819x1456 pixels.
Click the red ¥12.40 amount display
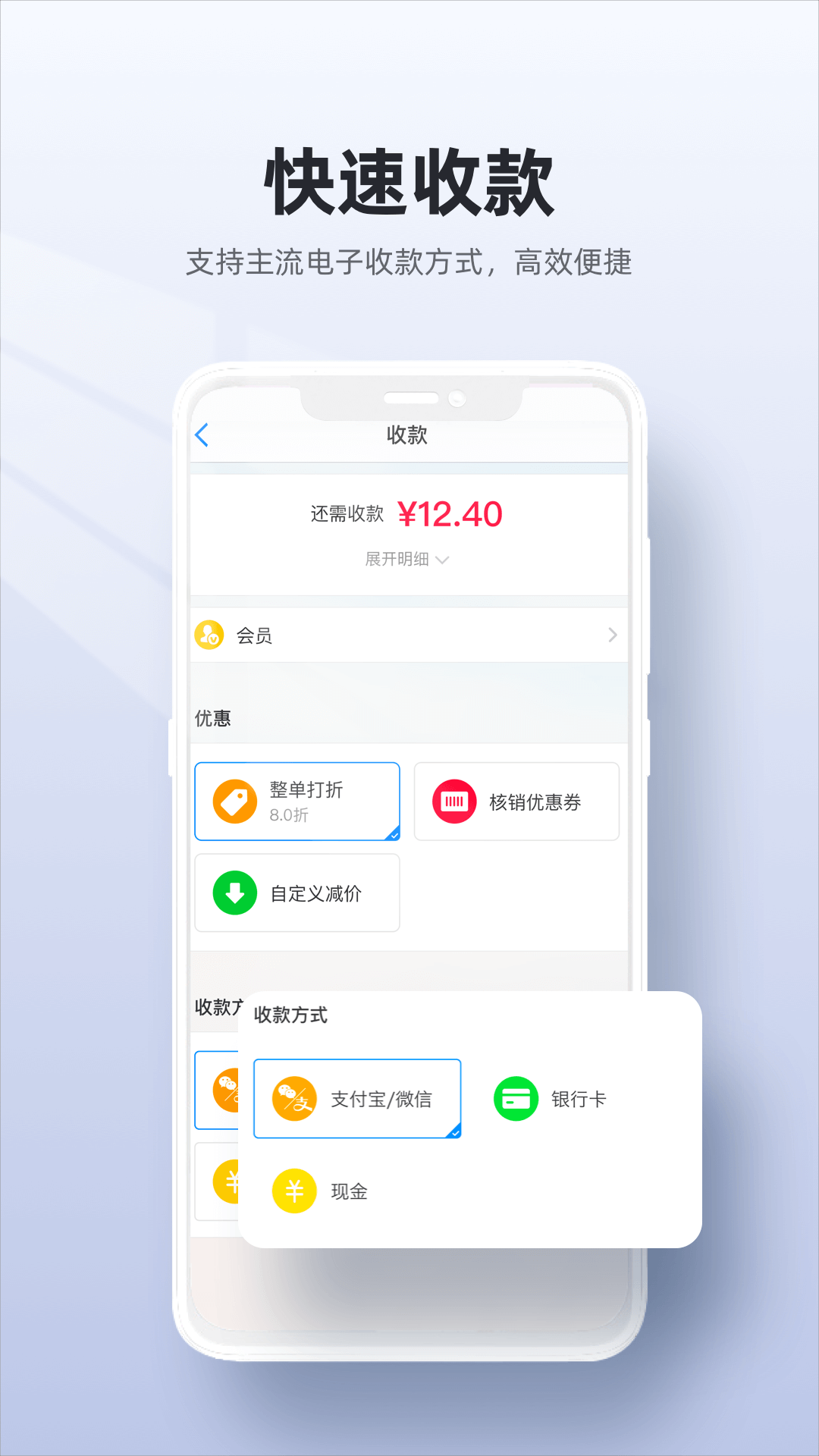[x=453, y=513]
